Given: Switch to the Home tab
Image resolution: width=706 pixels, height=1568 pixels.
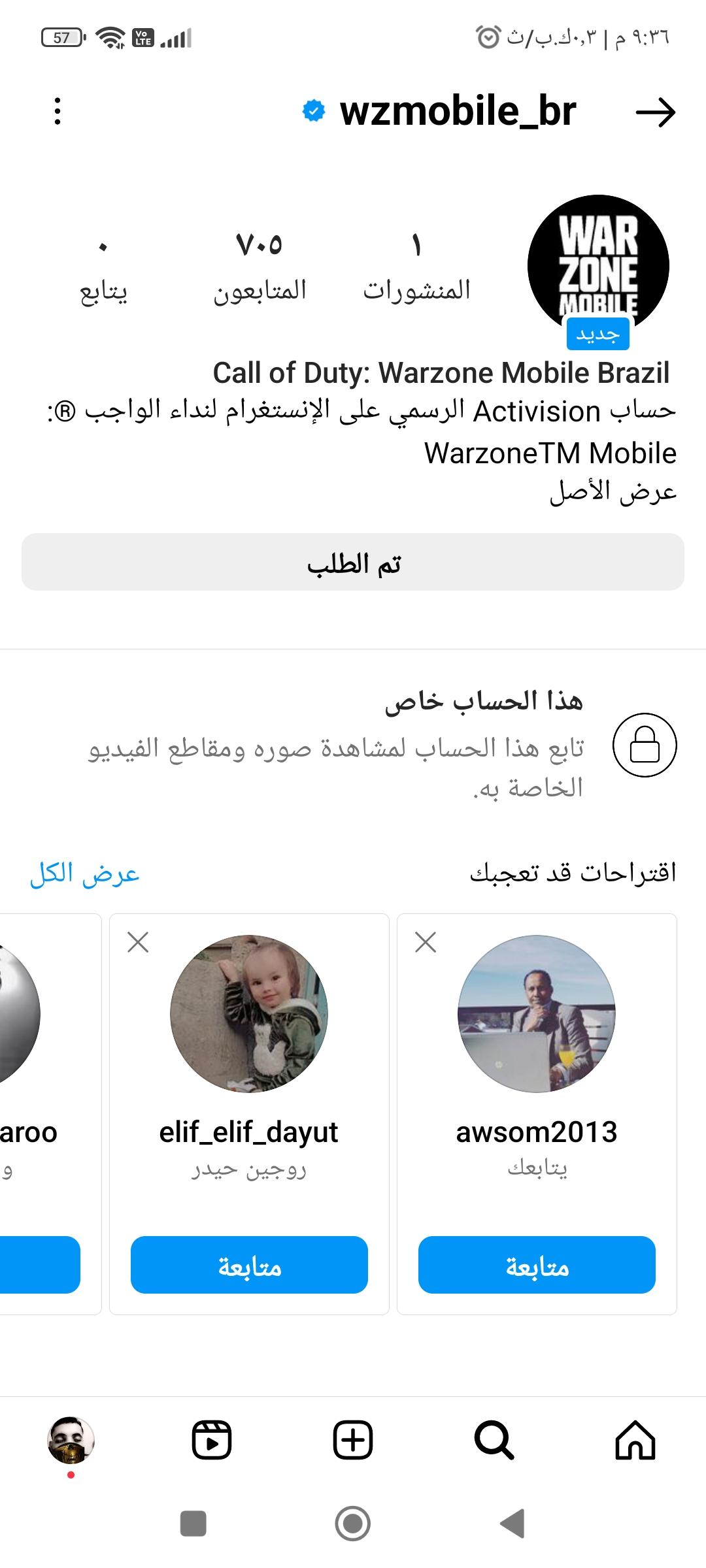Looking at the screenshot, I should [635, 1441].
